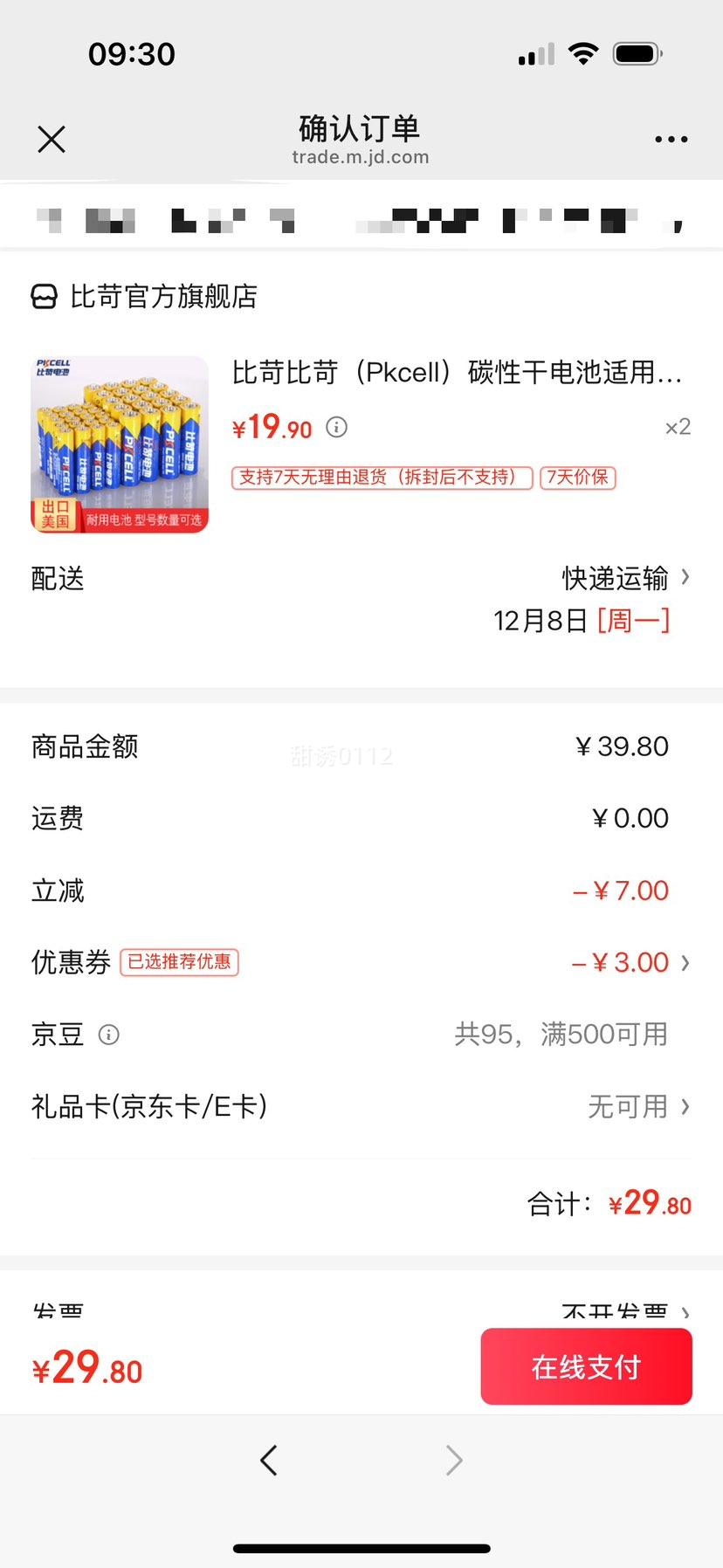Show the 京豆 info tooltip
The height and width of the screenshot is (1568, 723).
click(x=109, y=1035)
